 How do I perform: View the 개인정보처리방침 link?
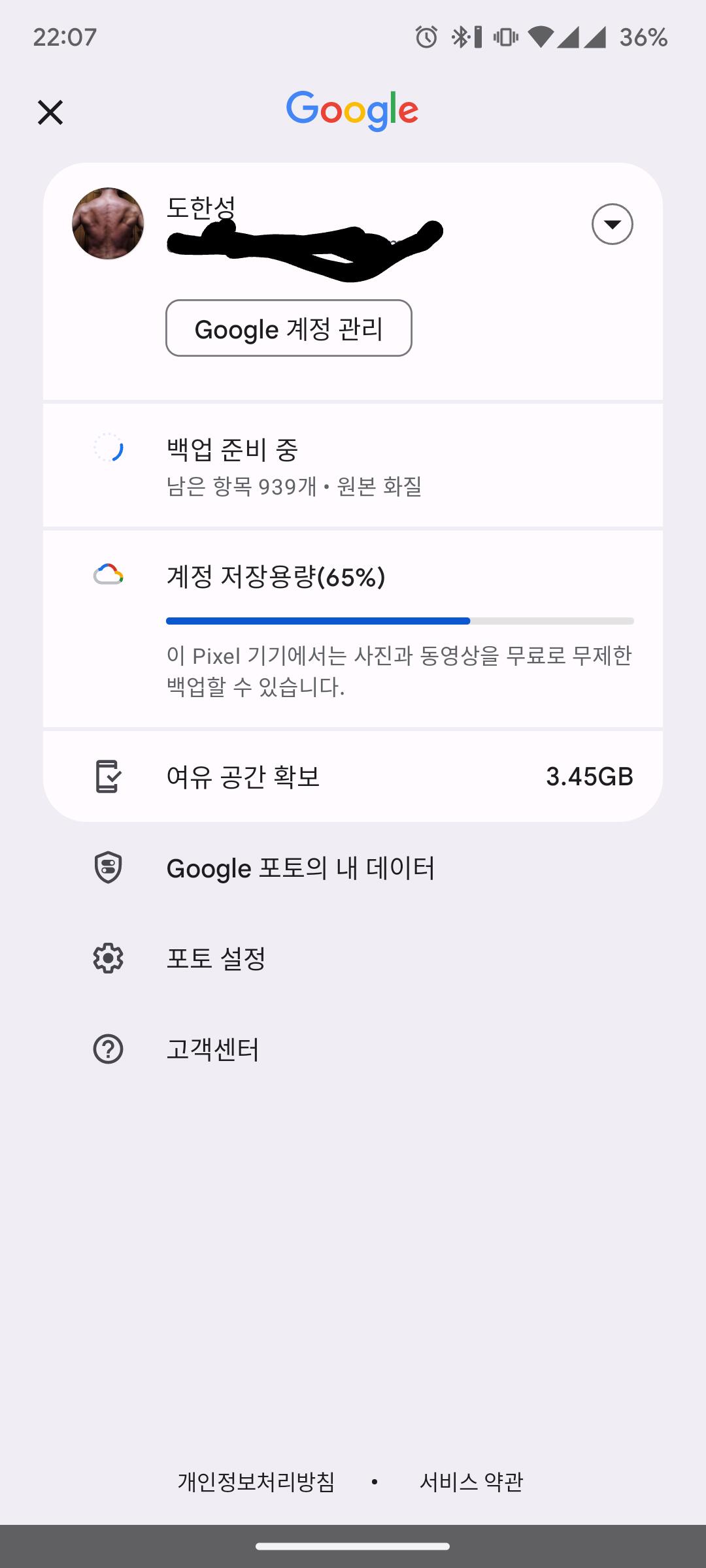[256, 1482]
